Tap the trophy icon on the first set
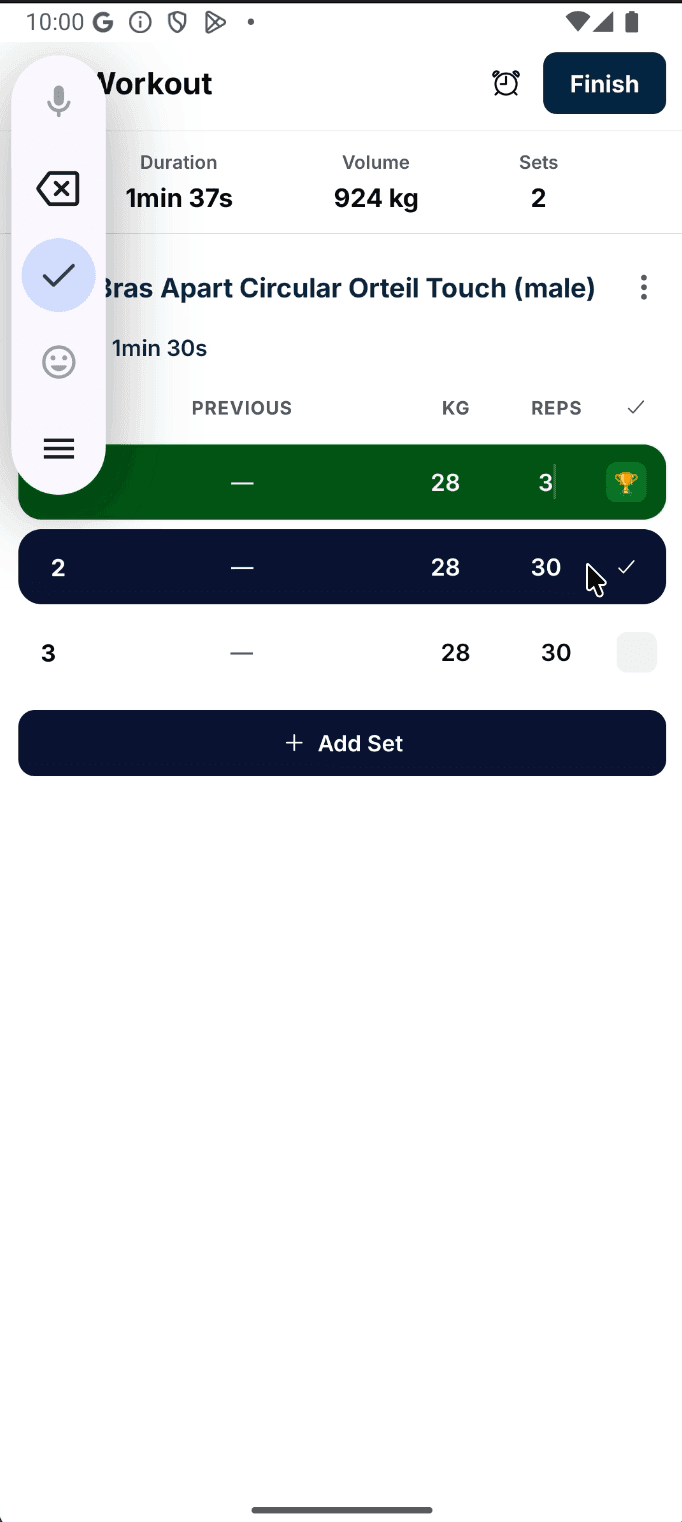This screenshot has width=682, height=1522. (626, 483)
